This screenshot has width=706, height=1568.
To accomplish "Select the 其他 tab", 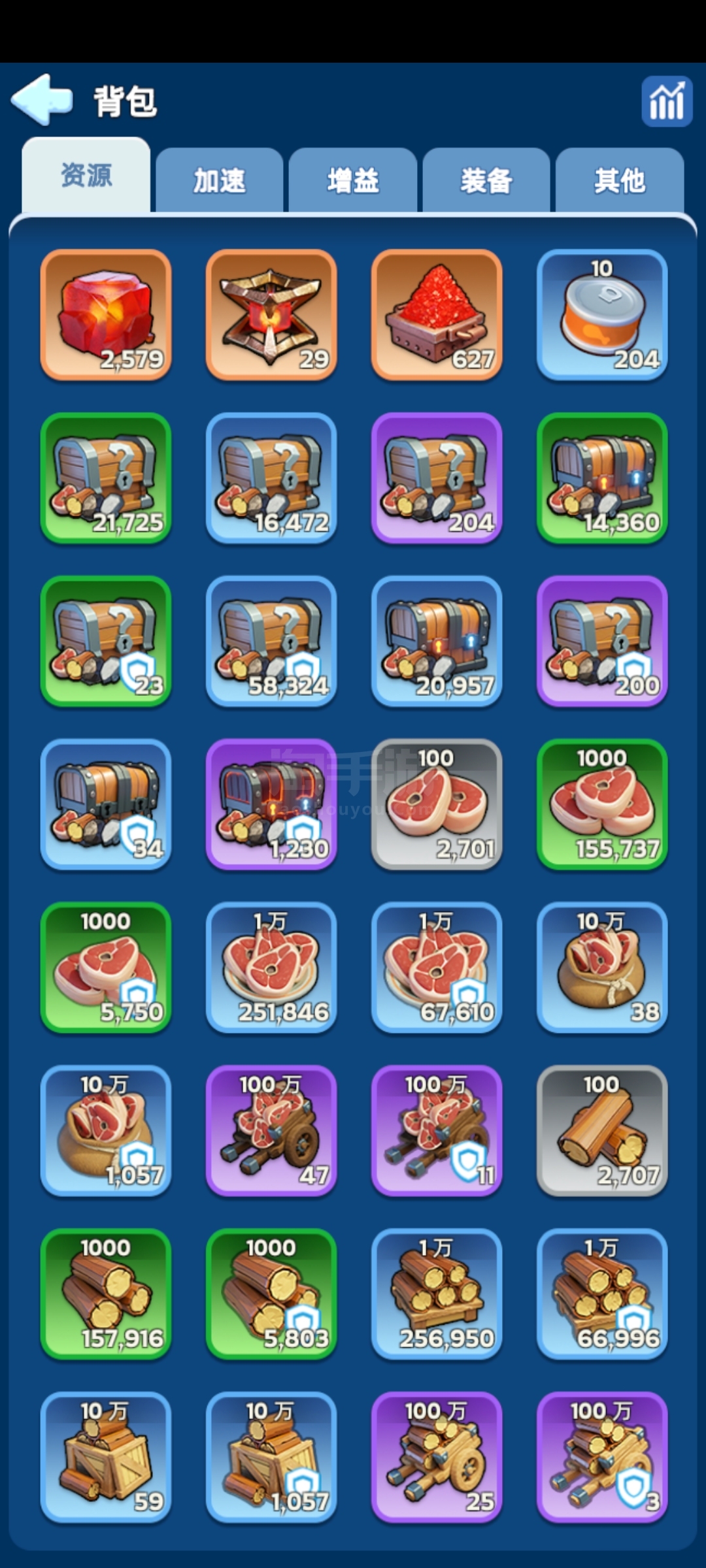I will [x=620, y=180].
